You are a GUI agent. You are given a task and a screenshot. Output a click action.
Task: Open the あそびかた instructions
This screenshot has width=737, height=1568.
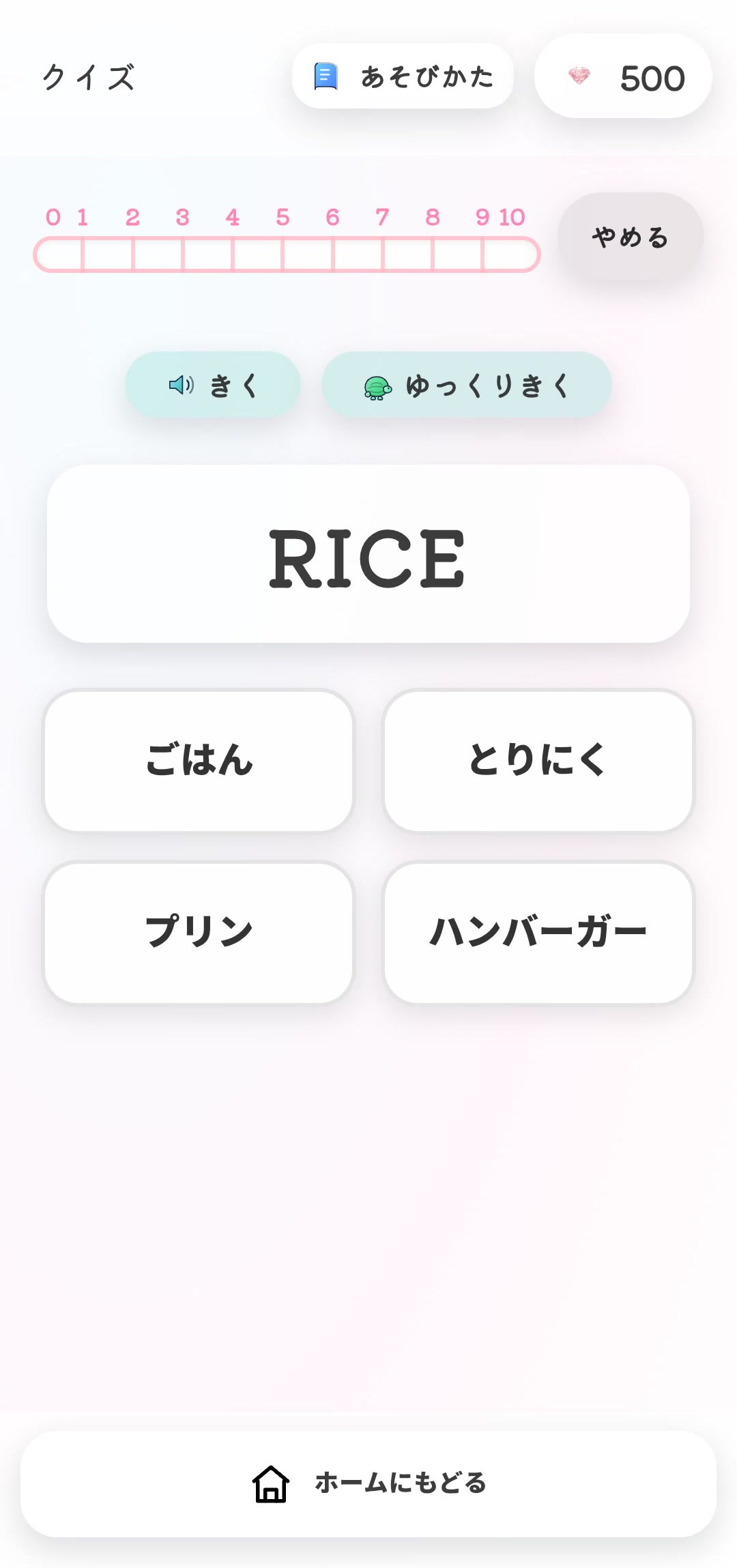(403, 76)
